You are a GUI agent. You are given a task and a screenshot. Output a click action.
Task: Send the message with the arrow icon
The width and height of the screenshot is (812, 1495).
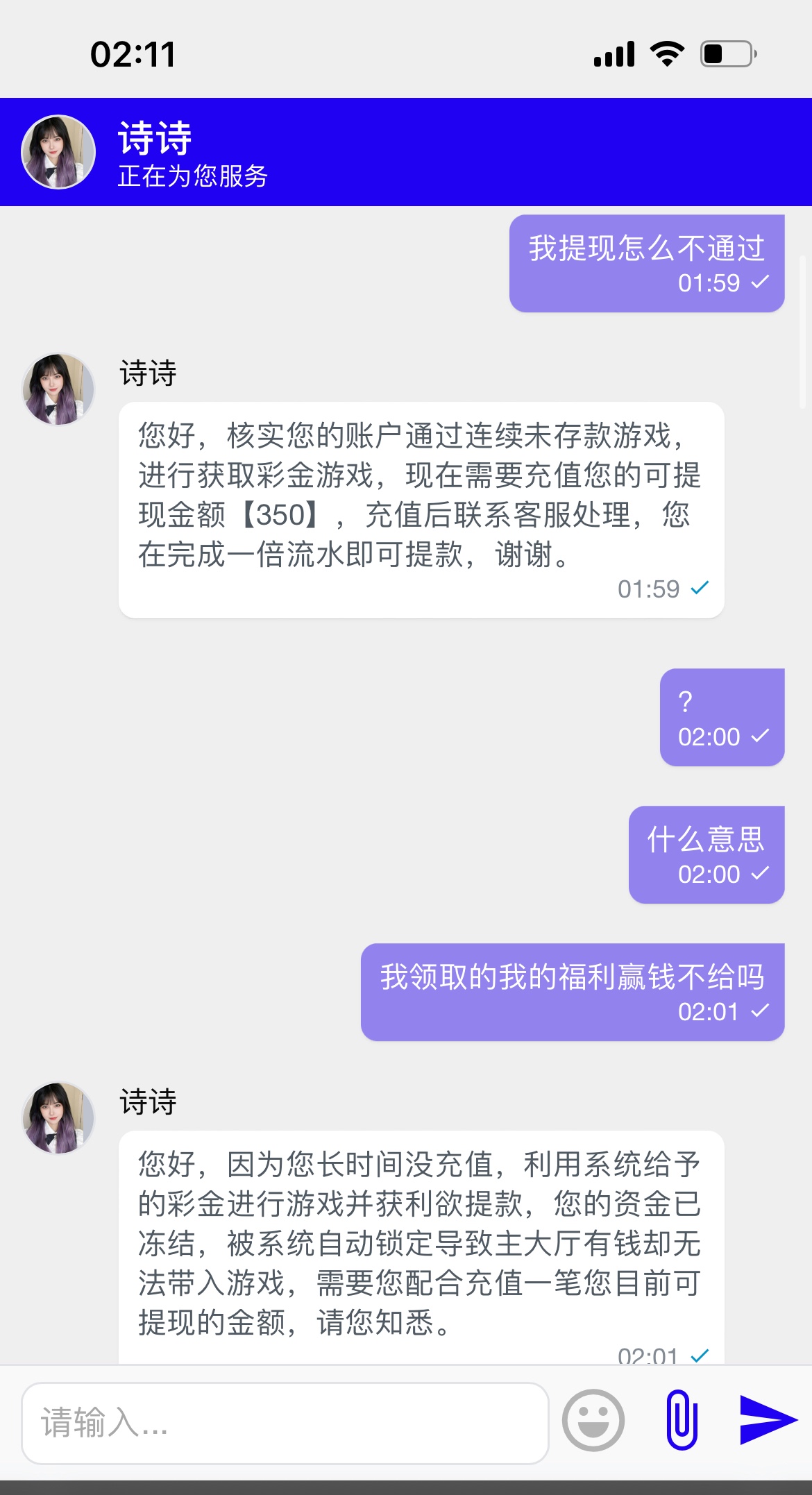pyautogui.click(x=768, y=1420)
